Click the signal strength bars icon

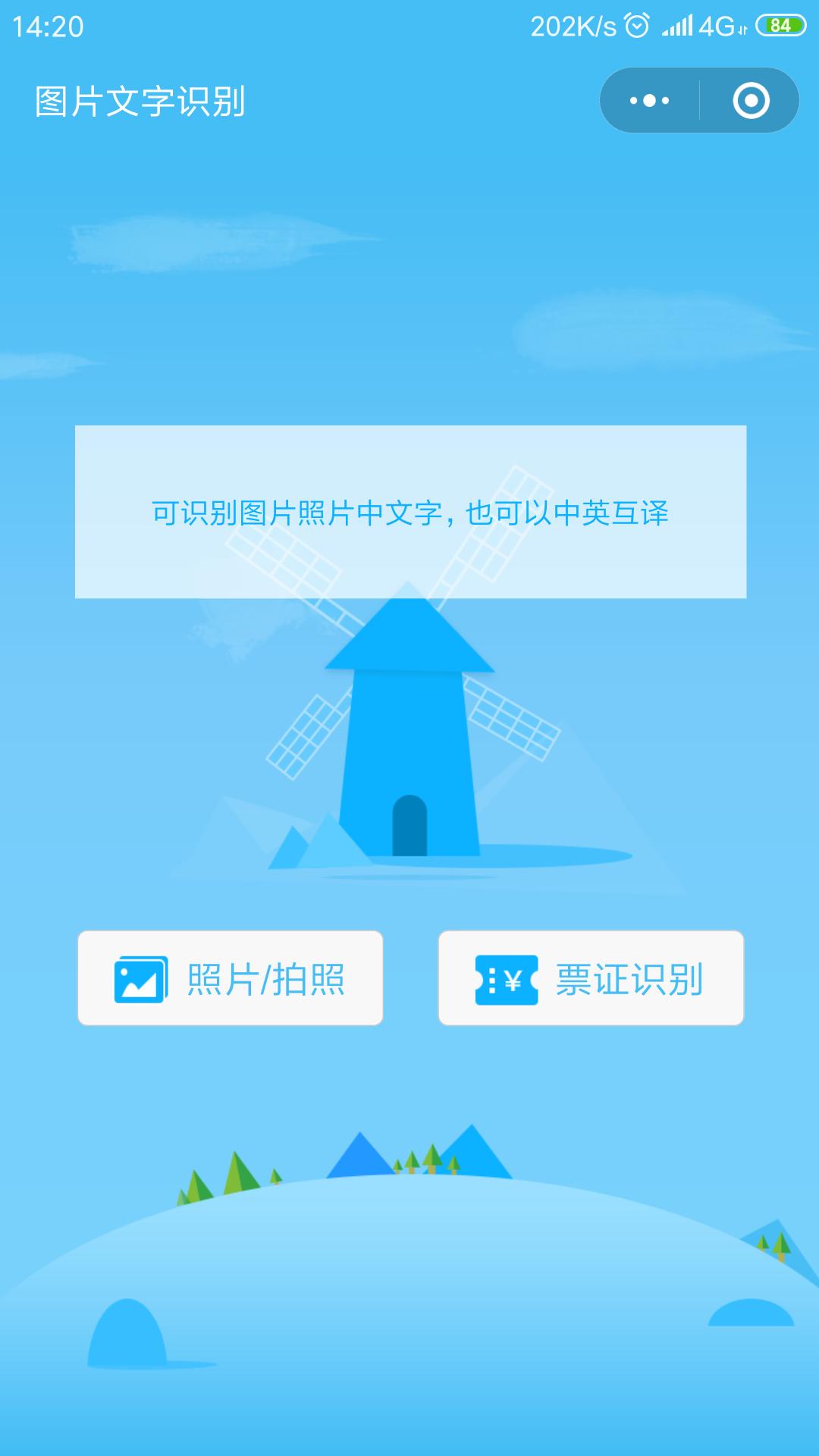pyautogui.click(x=676, y=24)
